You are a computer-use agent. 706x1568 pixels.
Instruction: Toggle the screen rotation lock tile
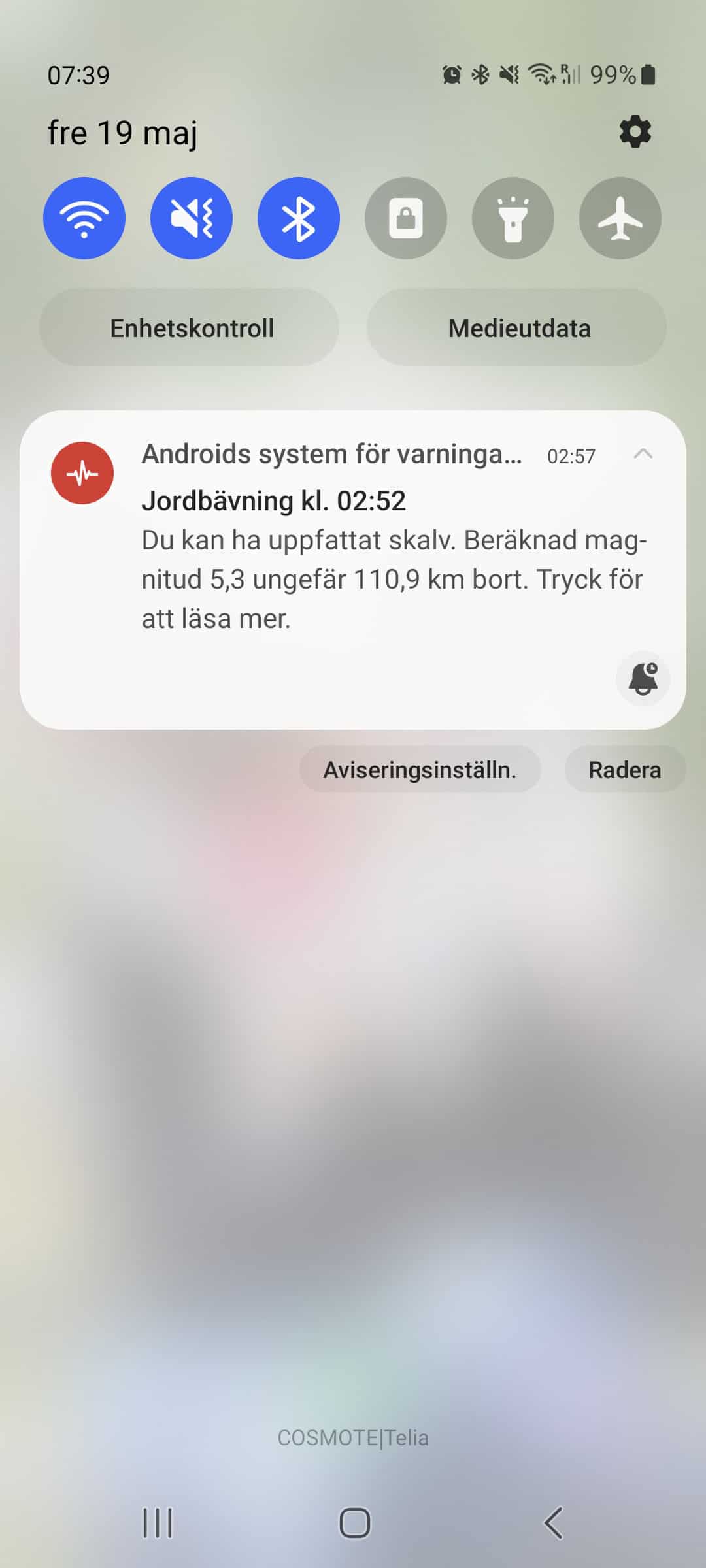(x=406, y=218)
